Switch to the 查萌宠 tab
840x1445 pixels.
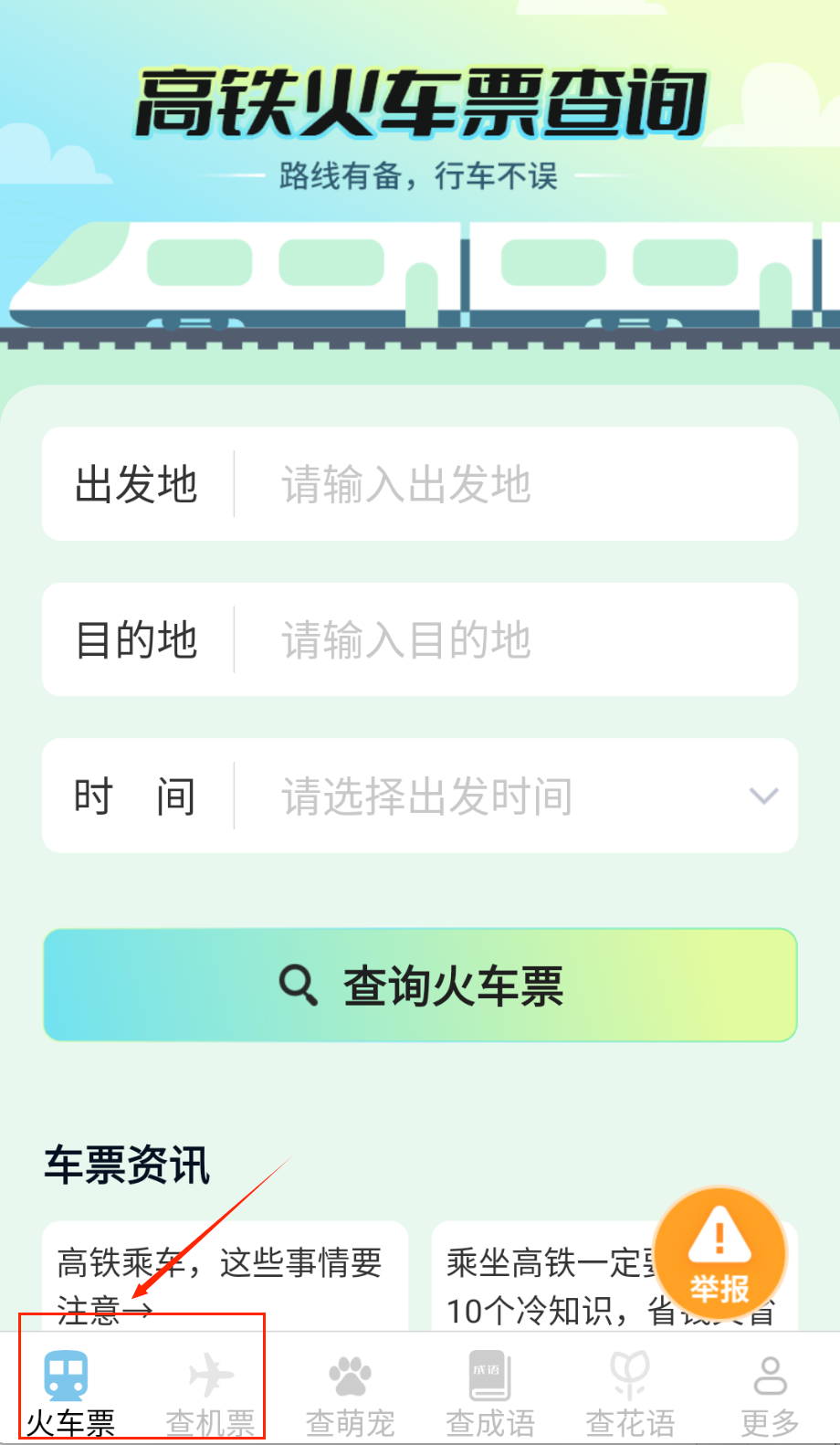coord(350,1393)
